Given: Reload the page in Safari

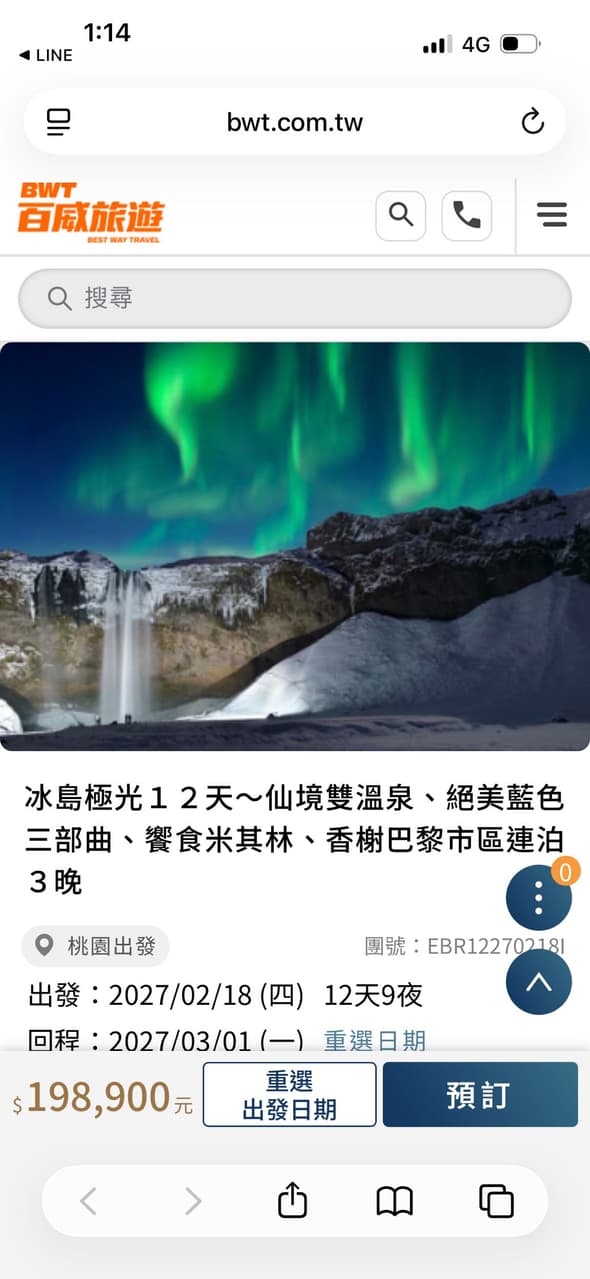Looking at the screenshot, I should [533, 123].
